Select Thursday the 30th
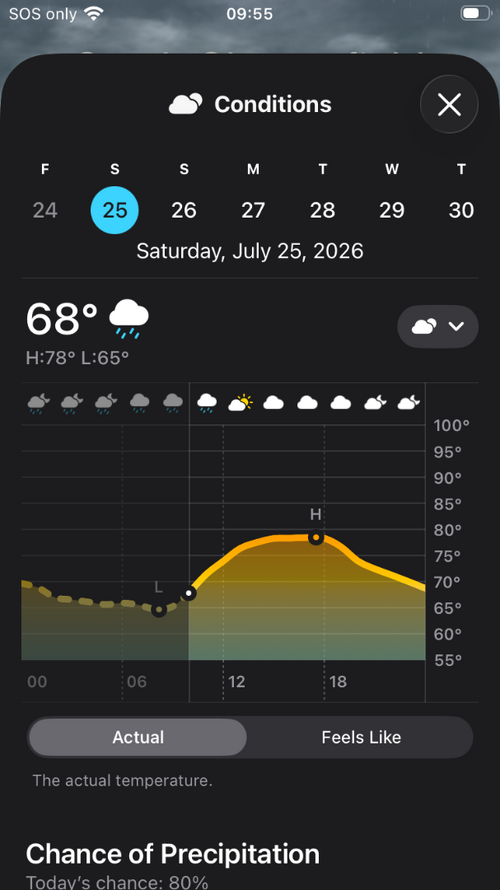 (x=461, y=210)
